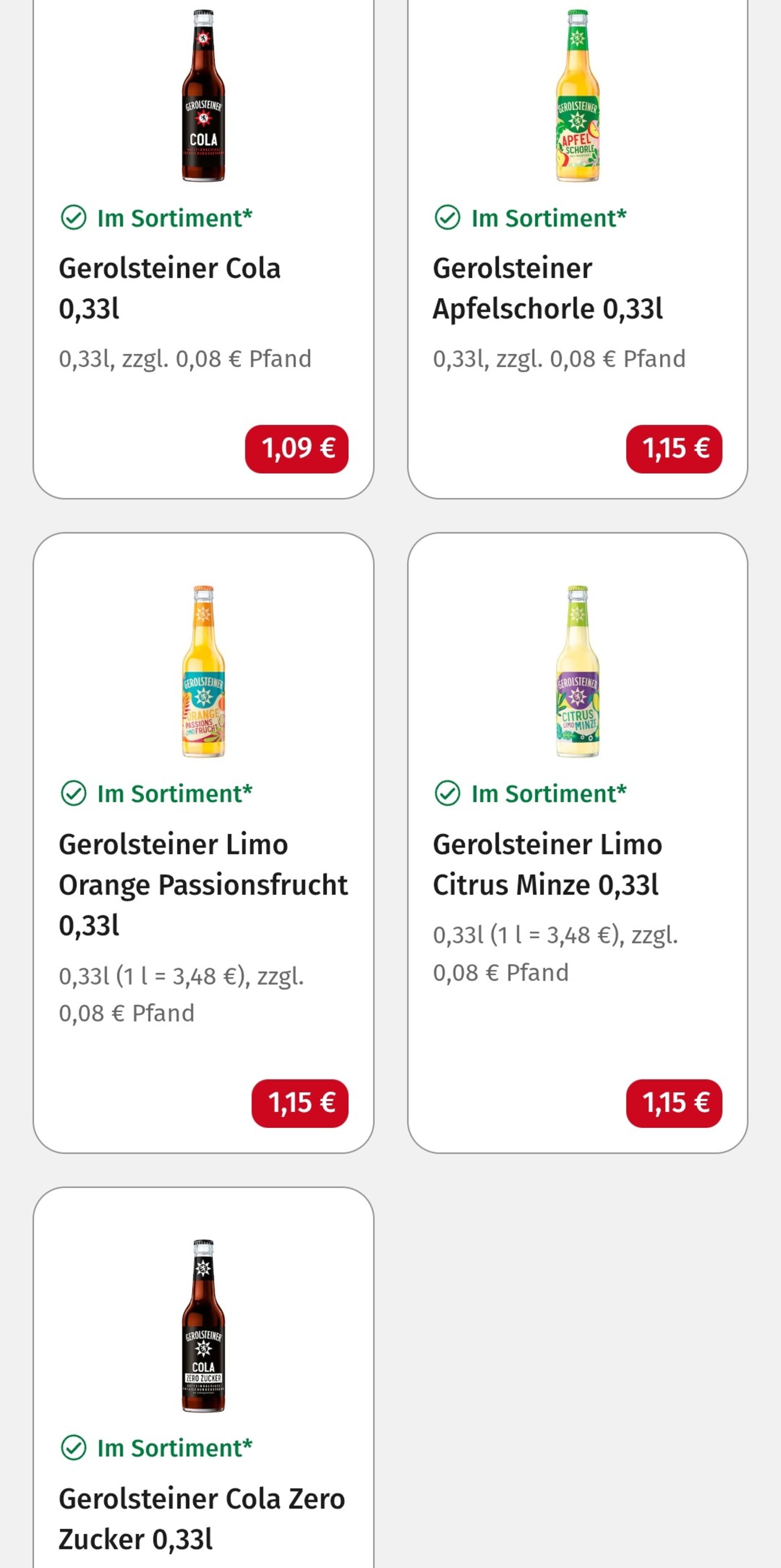View Gerolsteiner Limo Orange Passionsfrucht product

pos(203,843)
